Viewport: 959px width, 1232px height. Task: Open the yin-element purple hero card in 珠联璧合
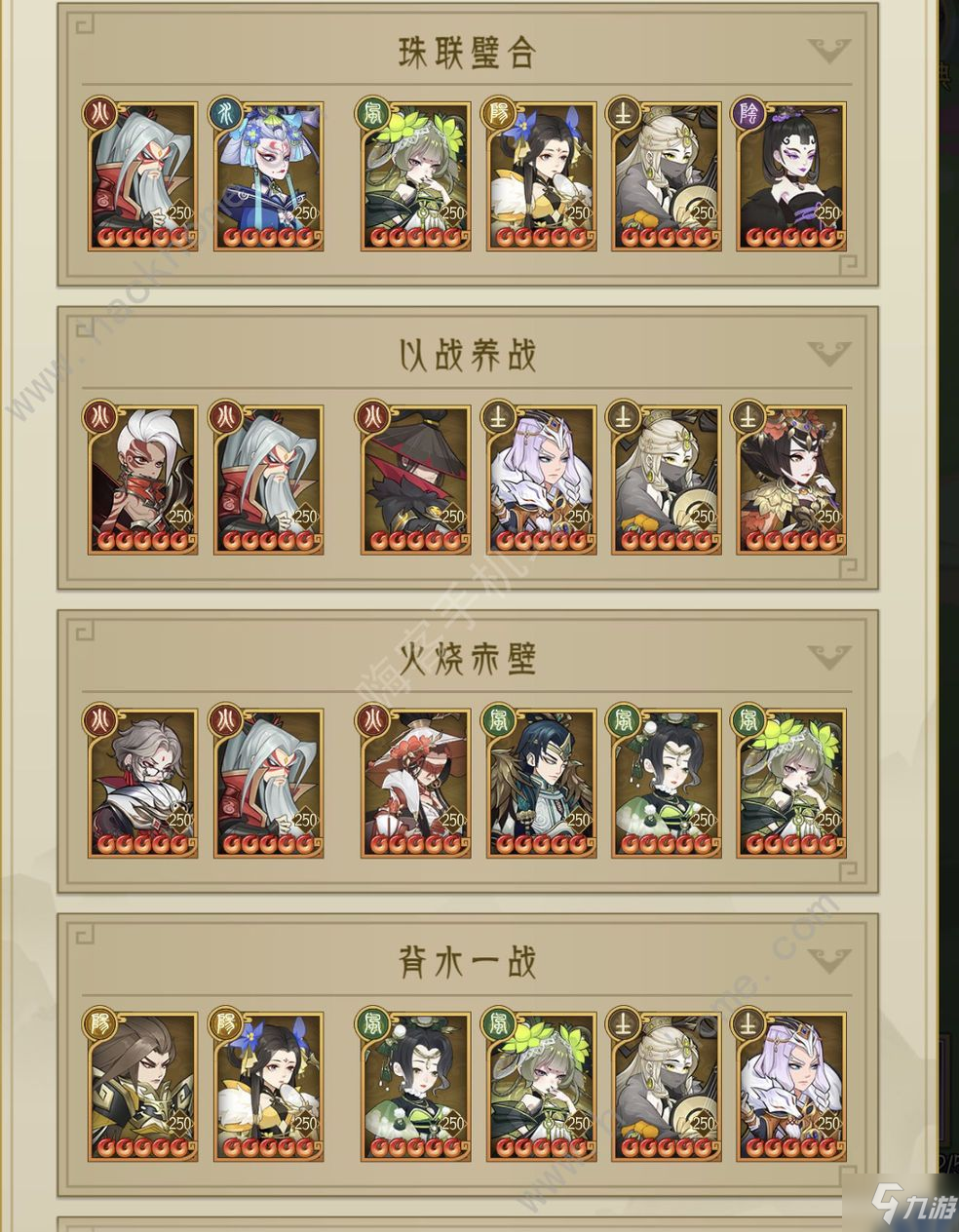(x=791, y=177)
